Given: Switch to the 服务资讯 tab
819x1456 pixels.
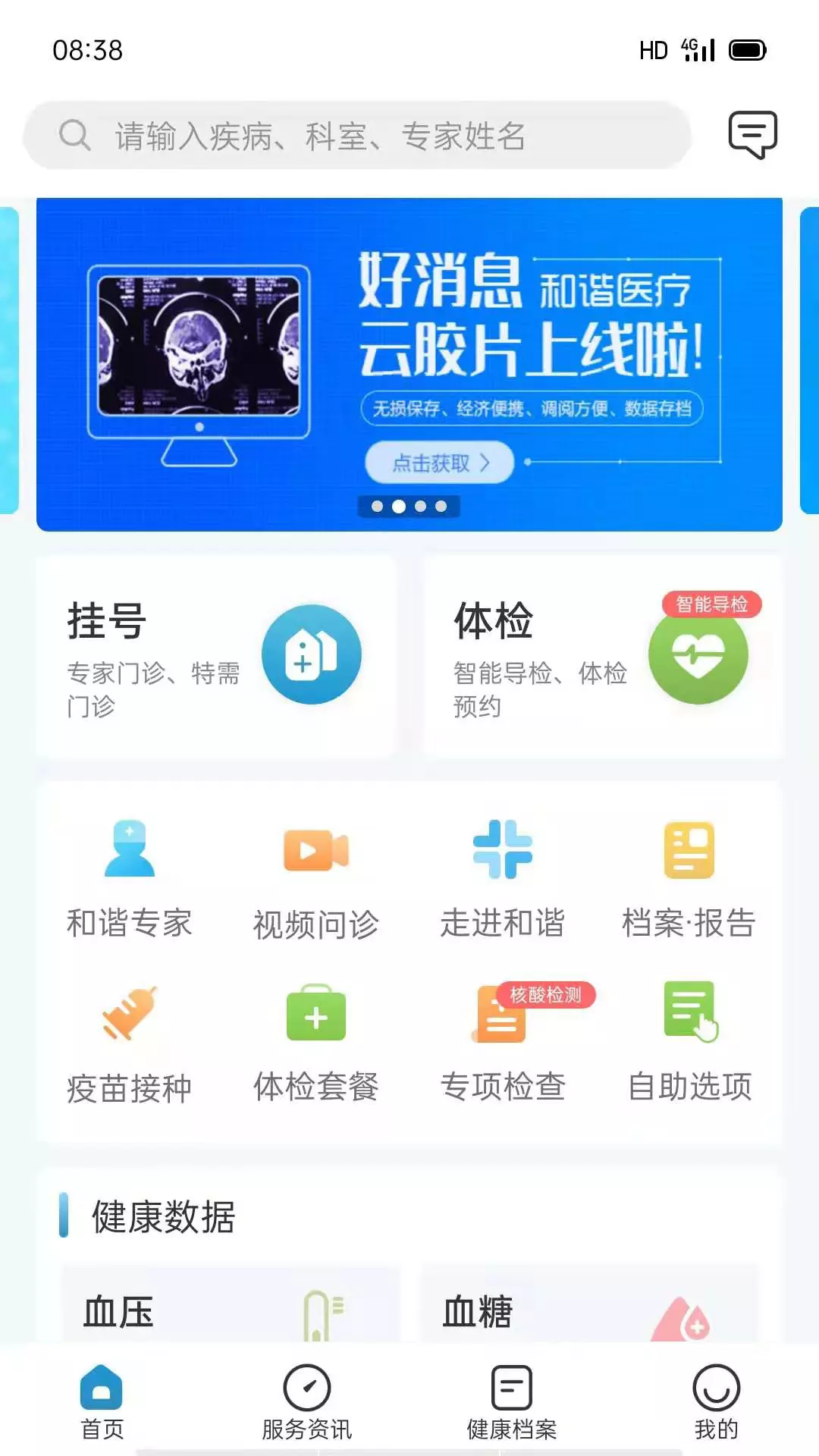Looking at the screenshot, I should [x=307, y=1402].
